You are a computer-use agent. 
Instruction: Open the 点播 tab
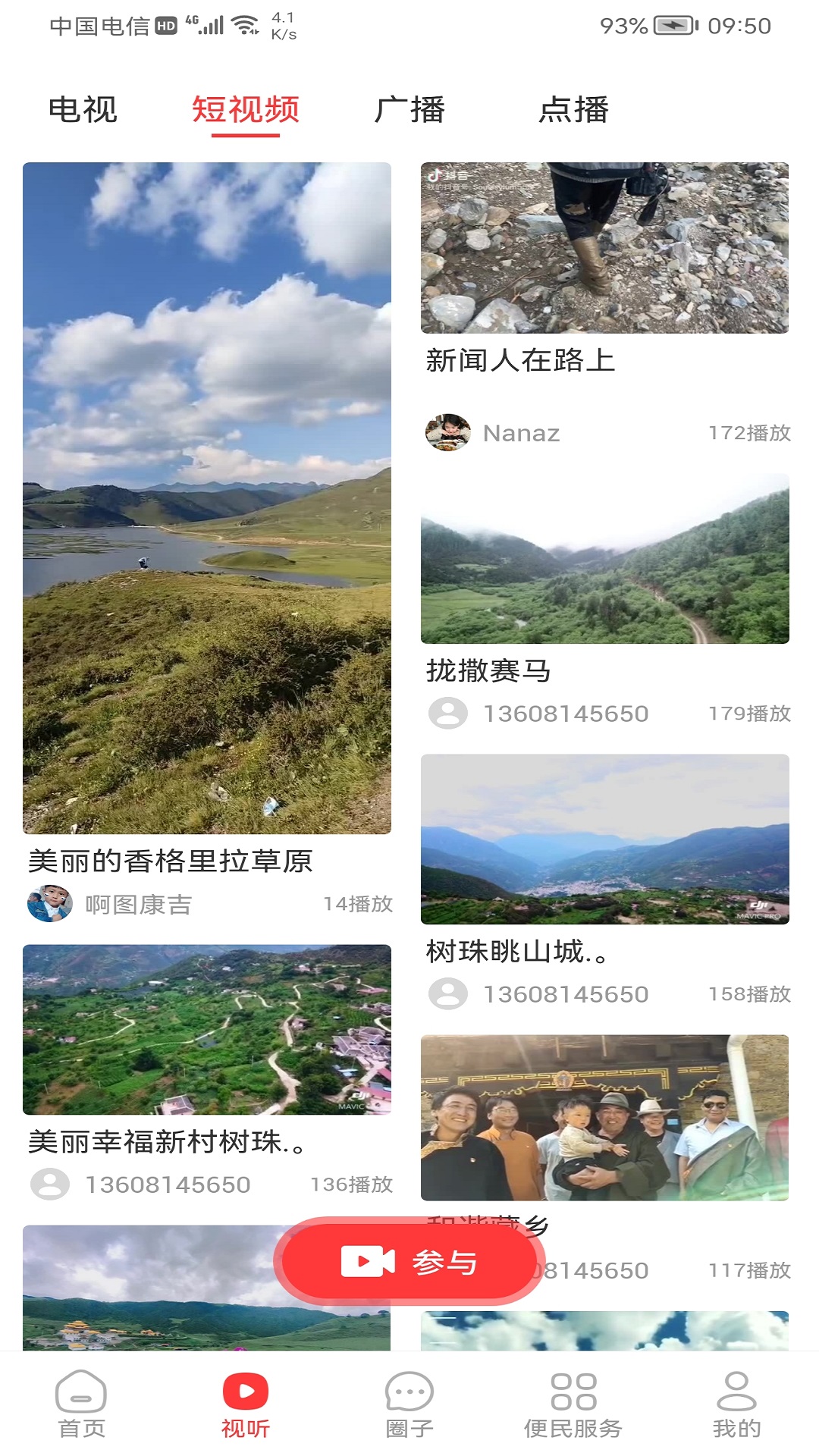tap(573, 110)
